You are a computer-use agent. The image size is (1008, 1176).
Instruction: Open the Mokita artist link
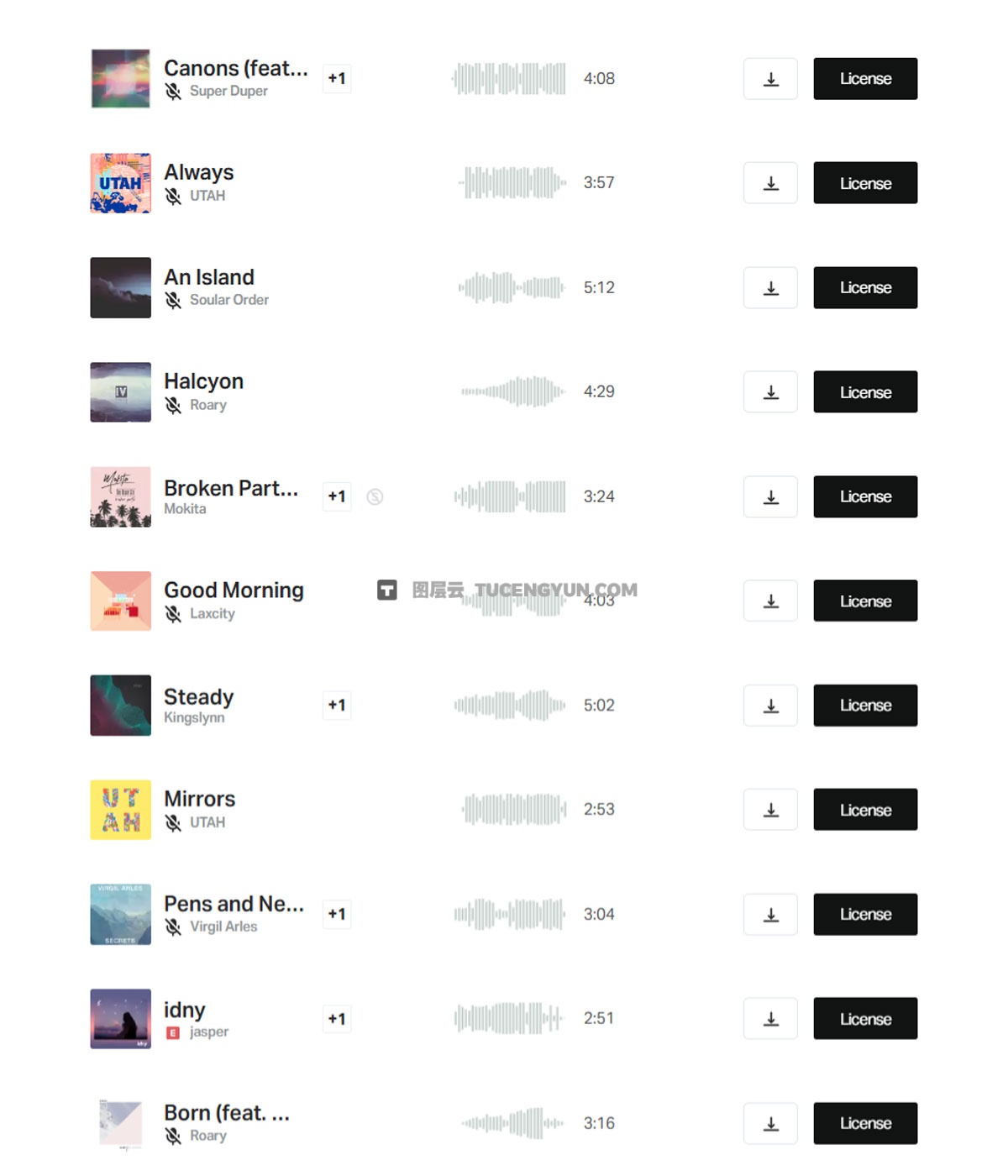click(185, 509)
